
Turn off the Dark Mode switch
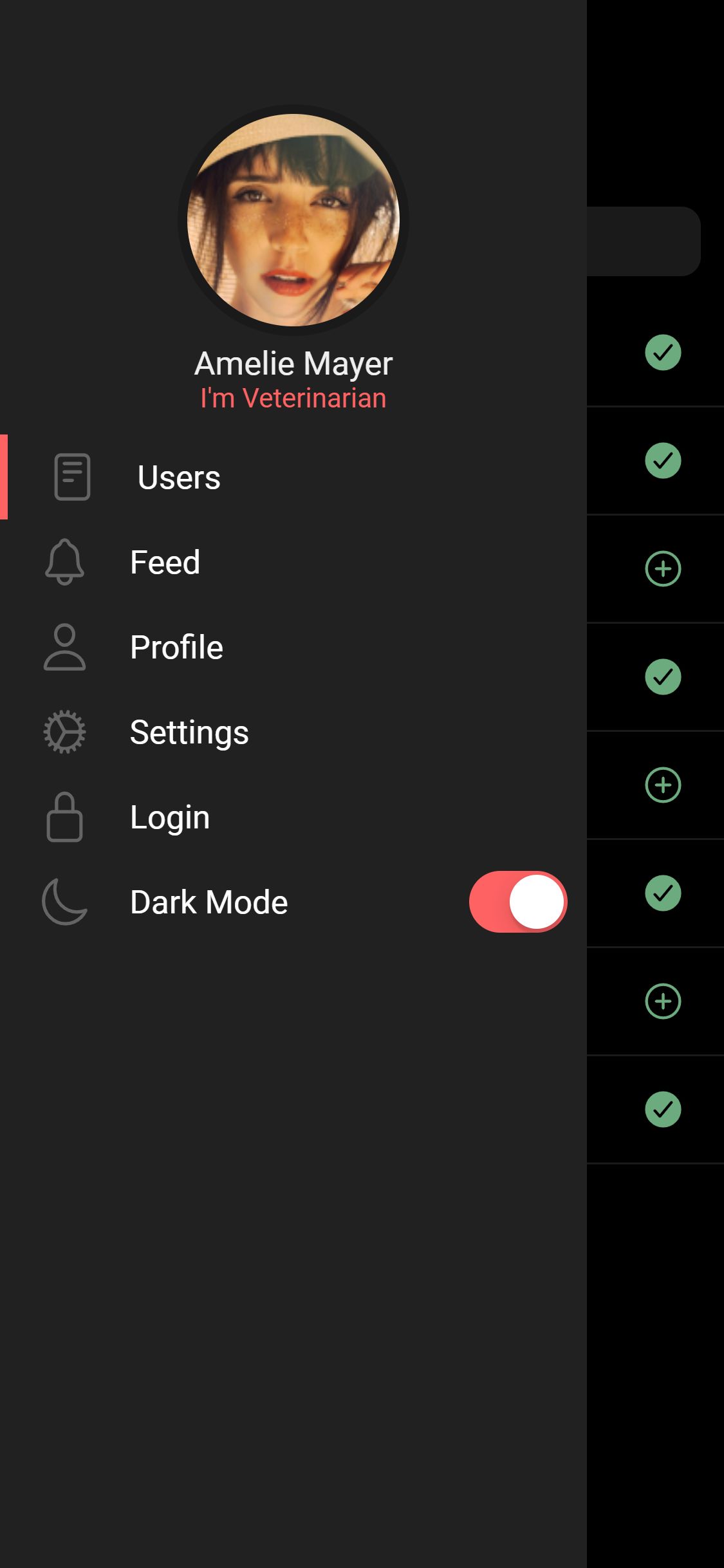[518, 902]
